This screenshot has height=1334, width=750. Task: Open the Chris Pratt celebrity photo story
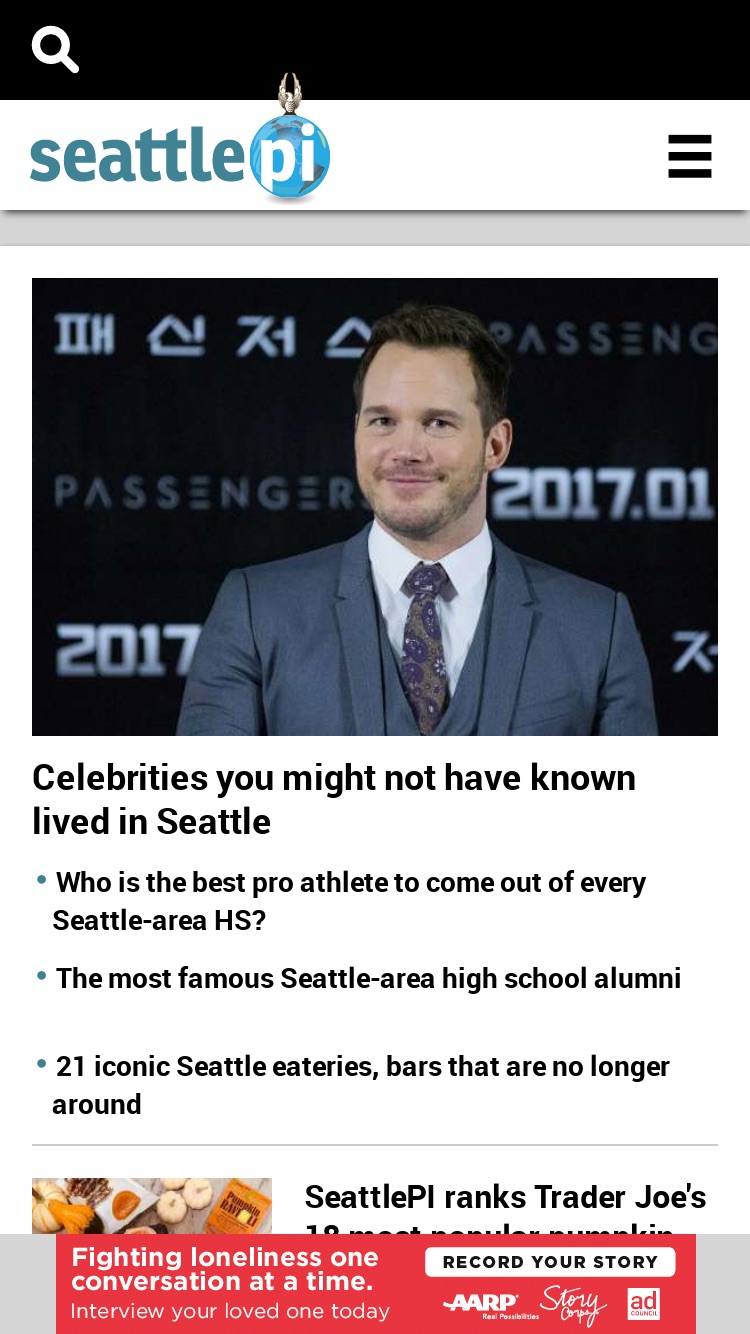pyautogui.click(x=375, y=507)
